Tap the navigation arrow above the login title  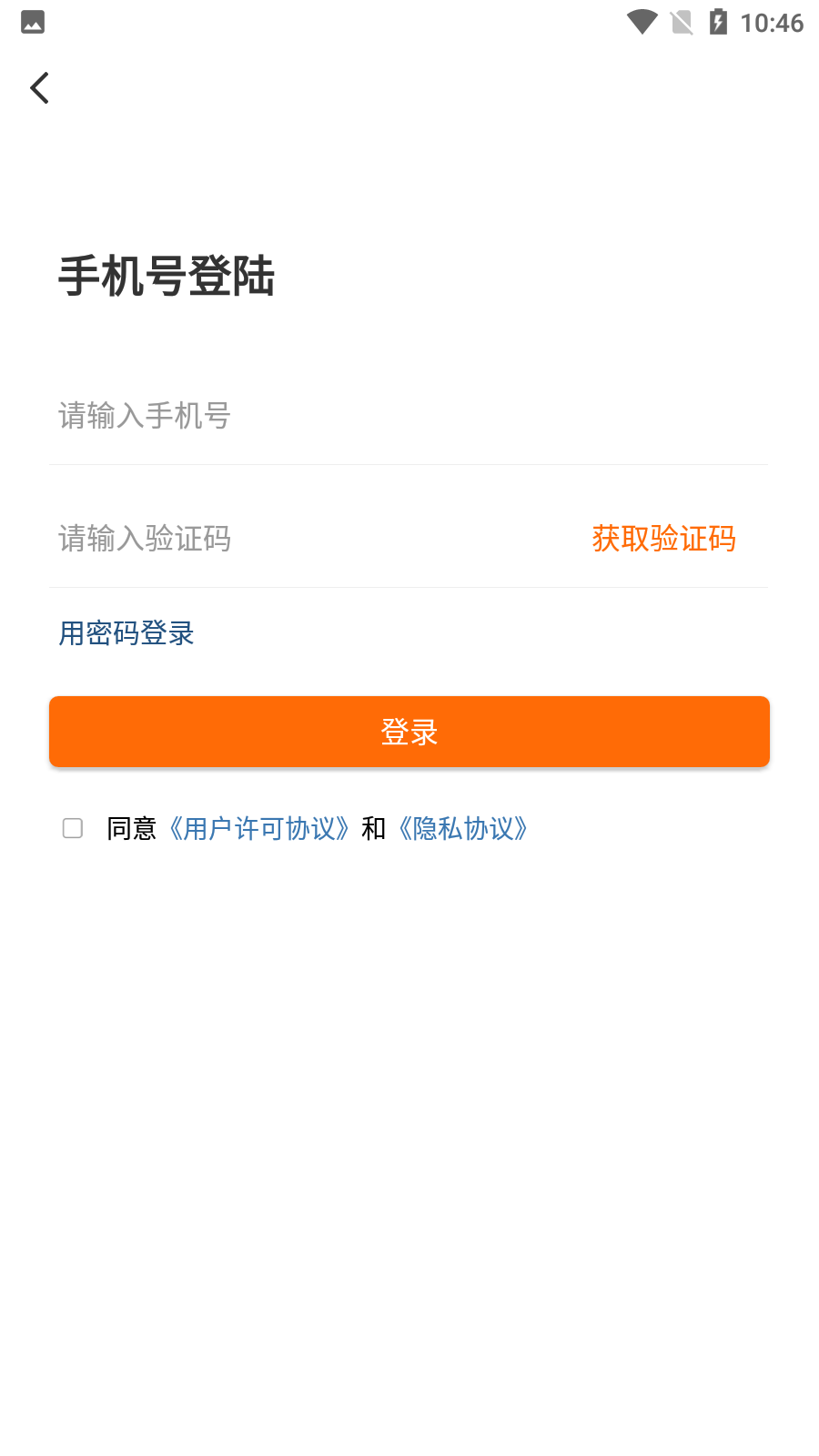pyautogui.click(x=38, y=87)
